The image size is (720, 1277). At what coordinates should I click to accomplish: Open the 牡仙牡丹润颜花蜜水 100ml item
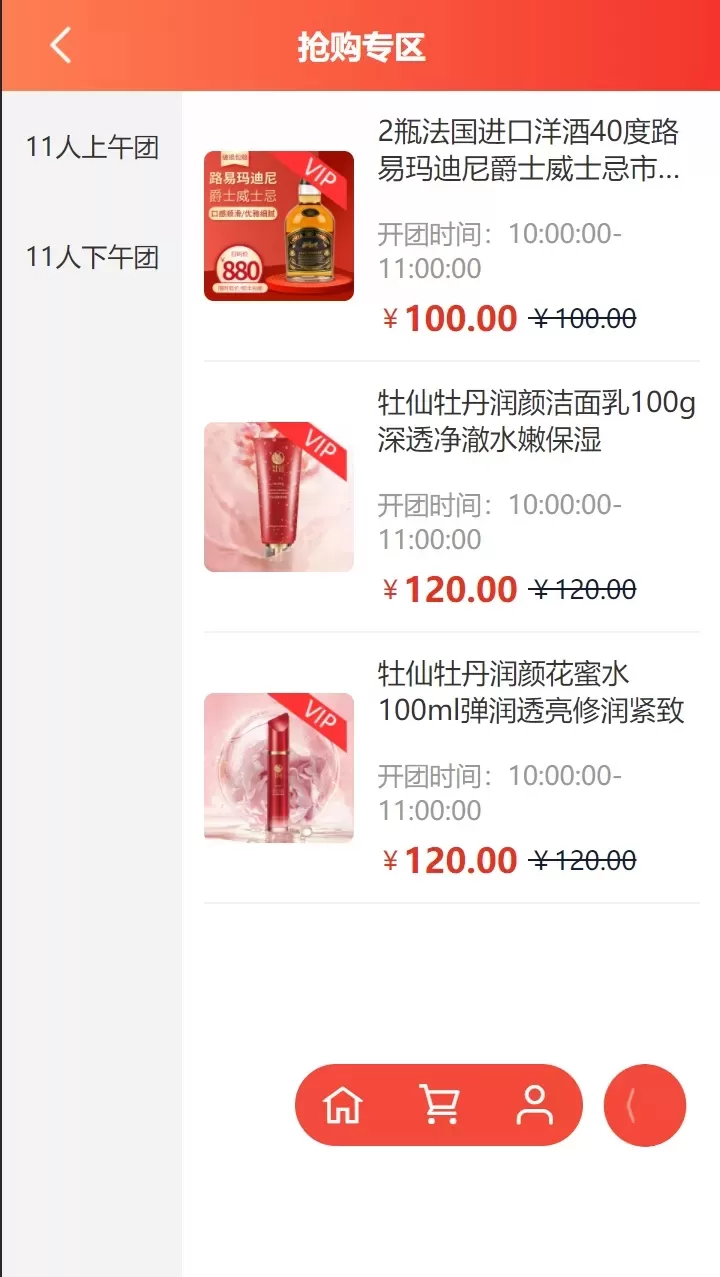[x=530, y=692]
